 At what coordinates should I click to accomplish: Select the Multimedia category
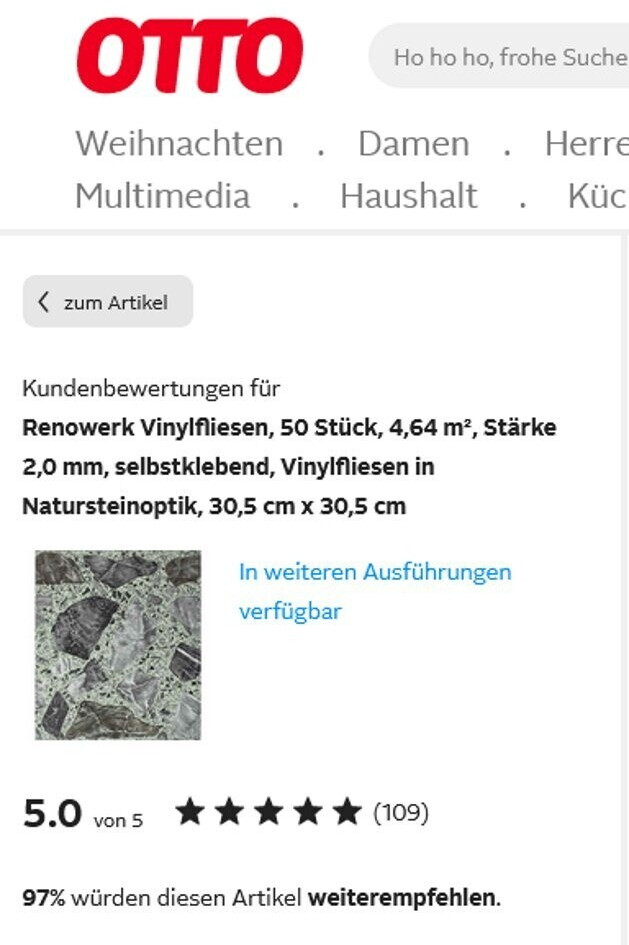[162, 196]
